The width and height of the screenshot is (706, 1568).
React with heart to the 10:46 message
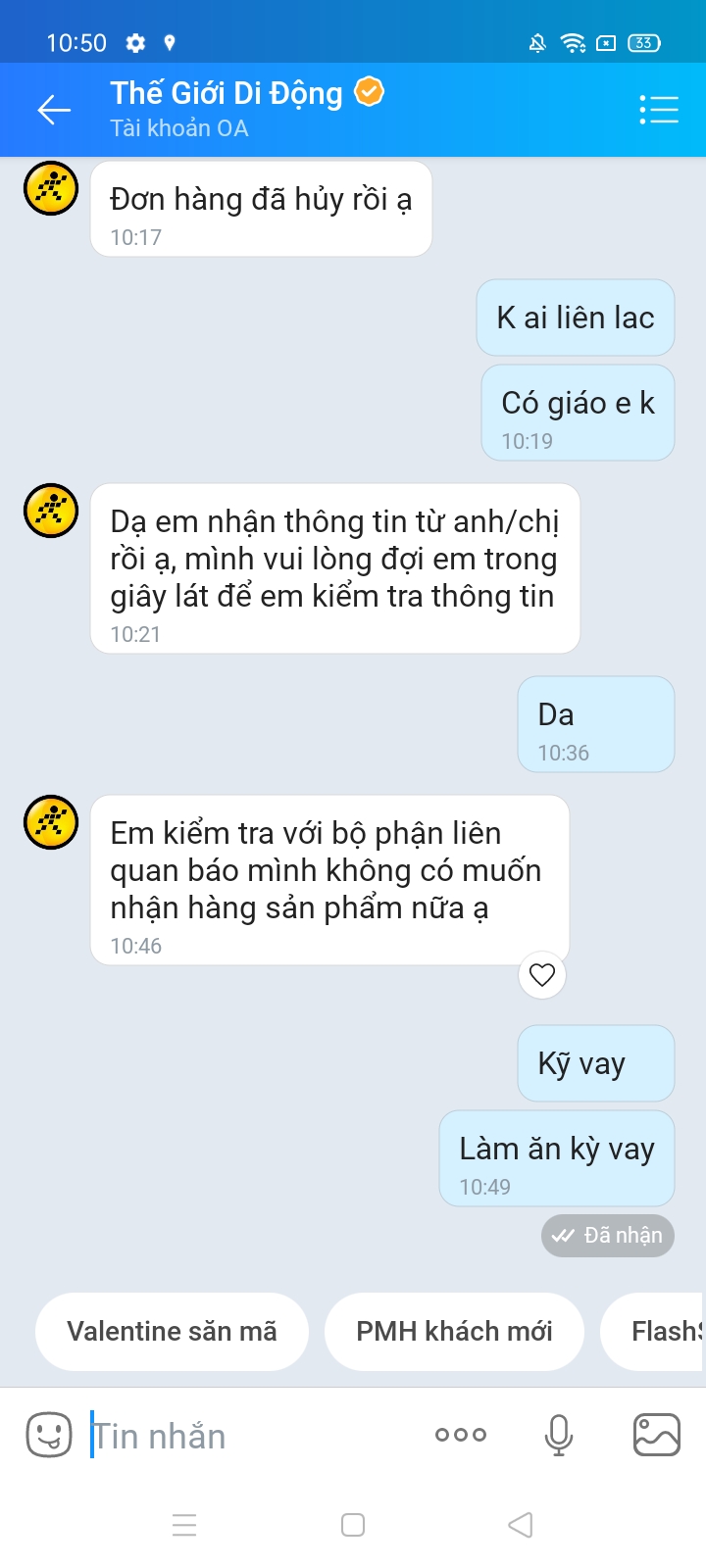coord(542,975)
